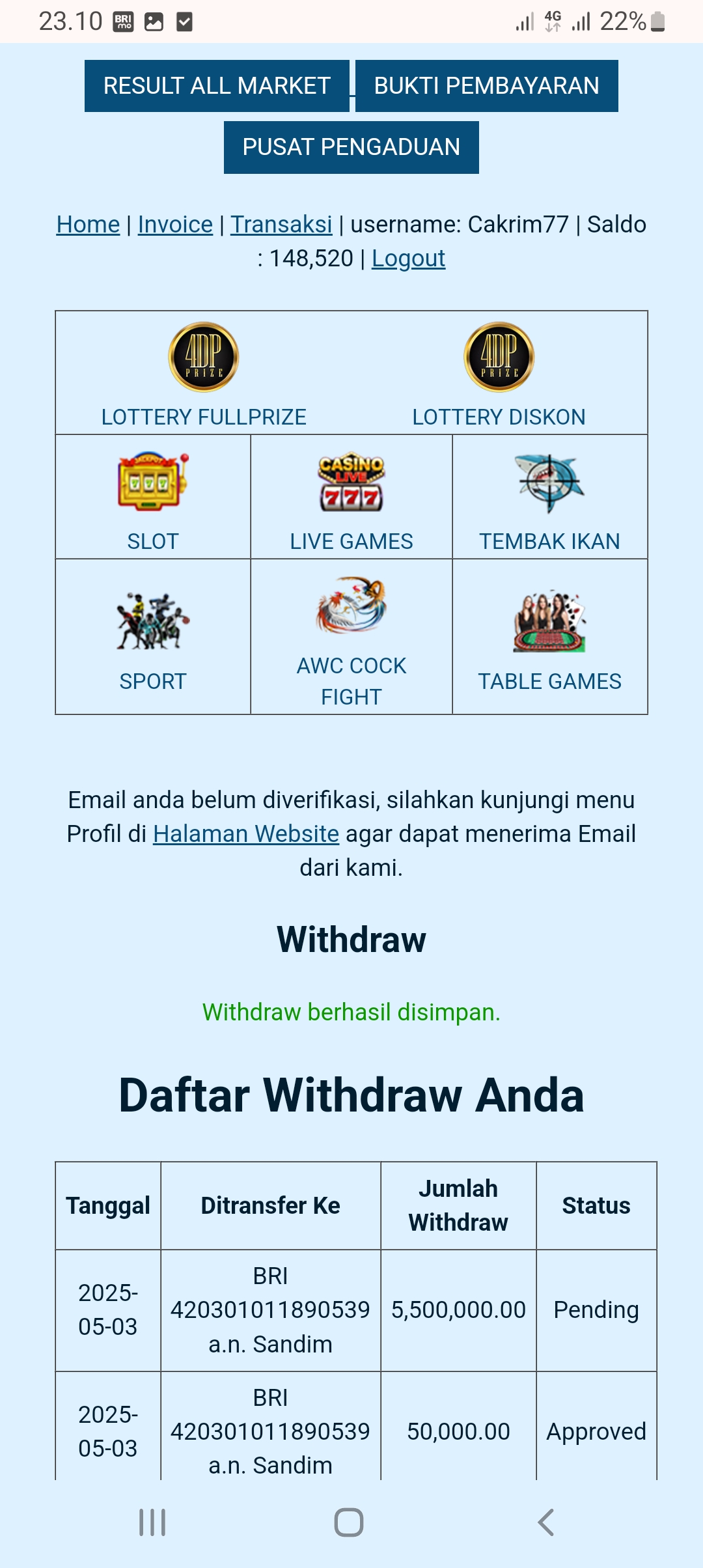703x1568 pixels.
Task: Open Tembak Ikan games
Action: click(x=549, y=497)
